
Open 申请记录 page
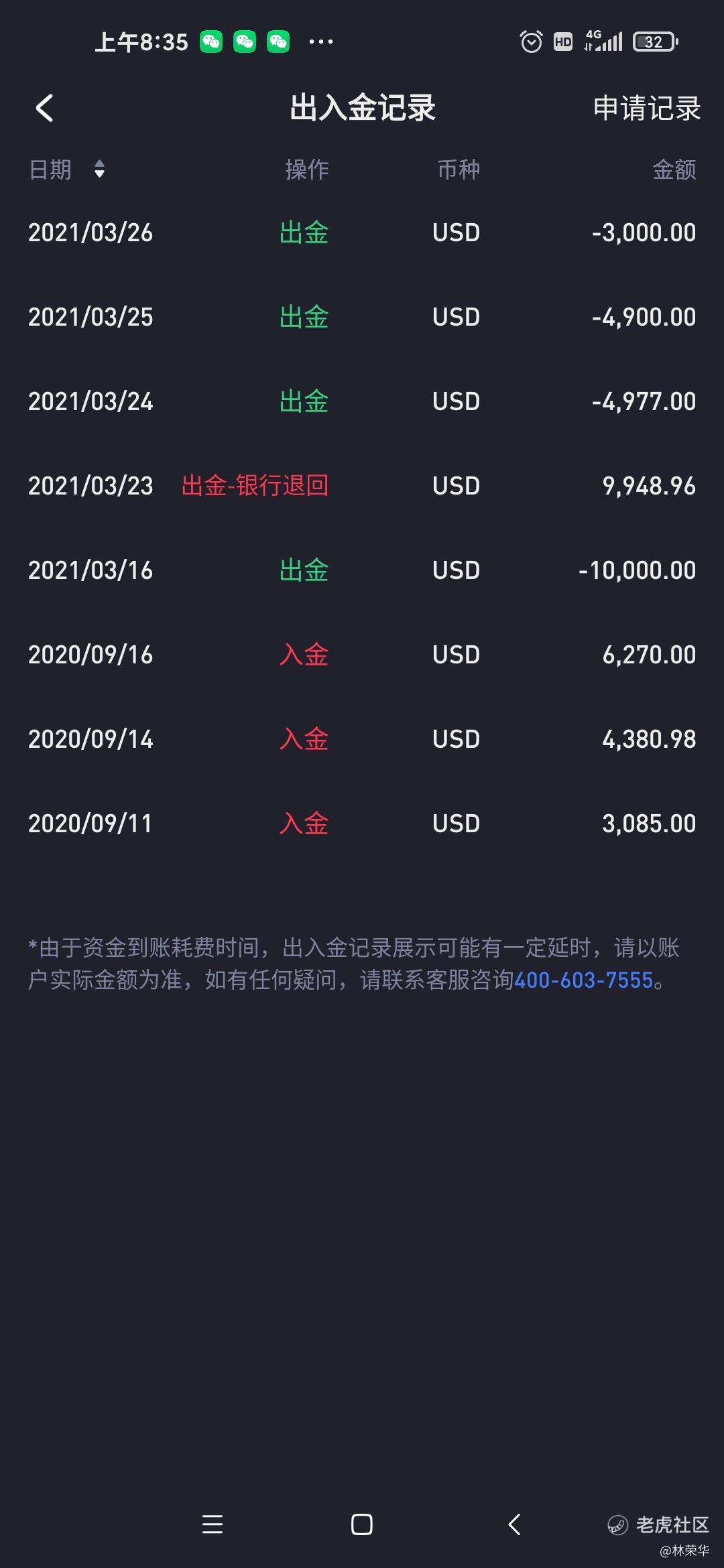tap(646, 109)
